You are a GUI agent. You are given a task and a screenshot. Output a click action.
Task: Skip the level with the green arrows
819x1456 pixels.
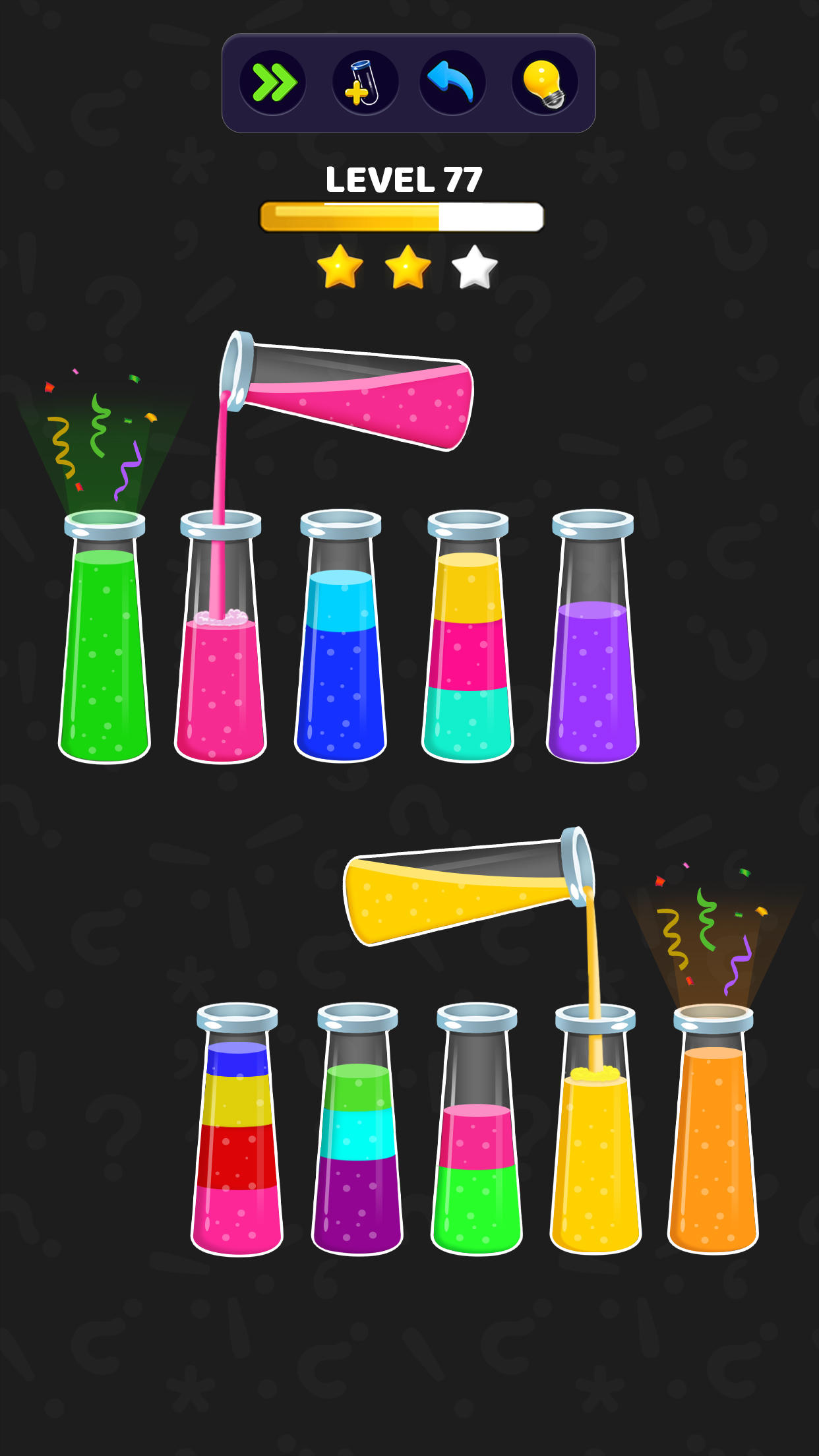tap(272, 83)
